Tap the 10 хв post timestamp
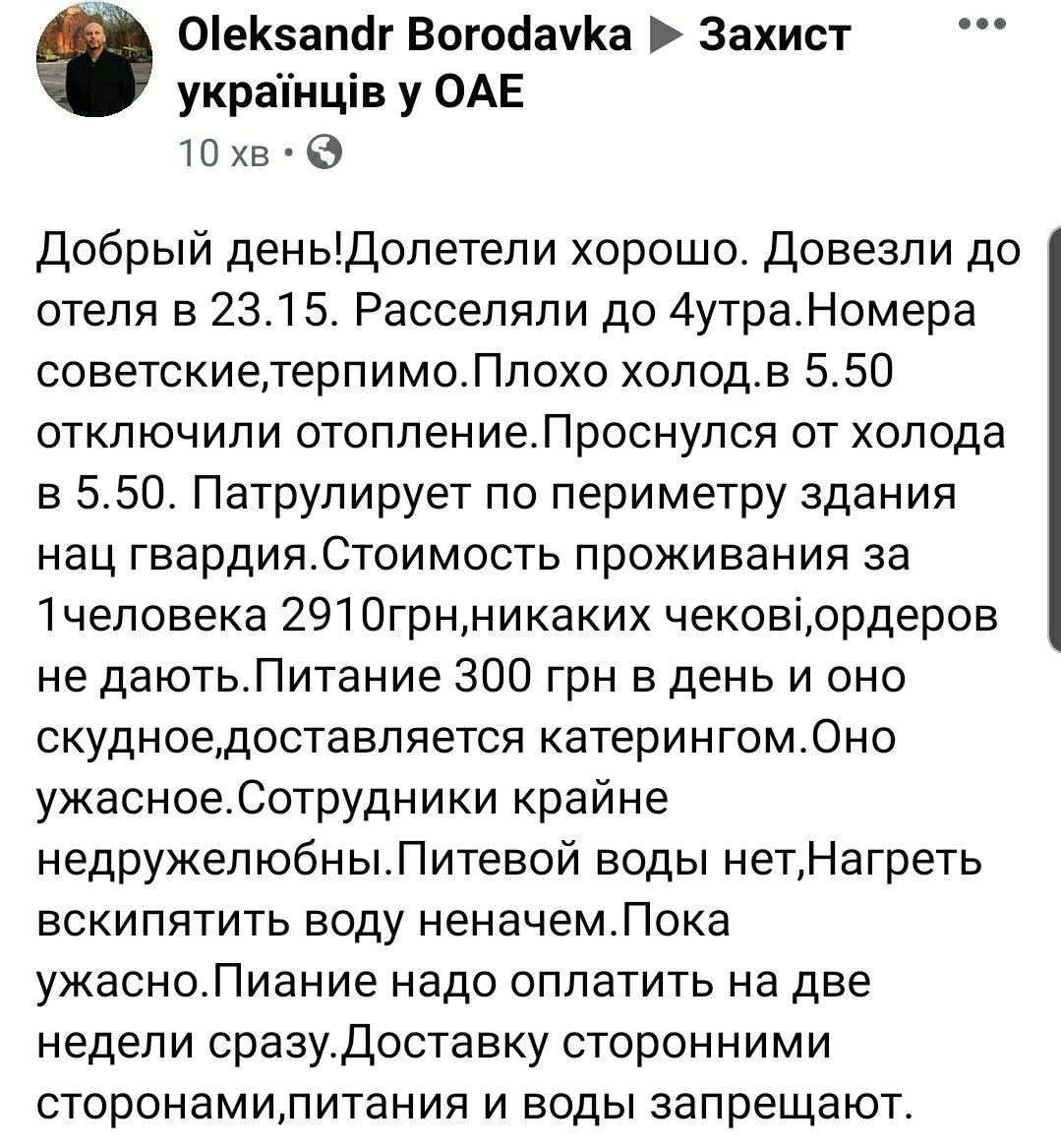Screen dimensions: 1061x1148 224,153
